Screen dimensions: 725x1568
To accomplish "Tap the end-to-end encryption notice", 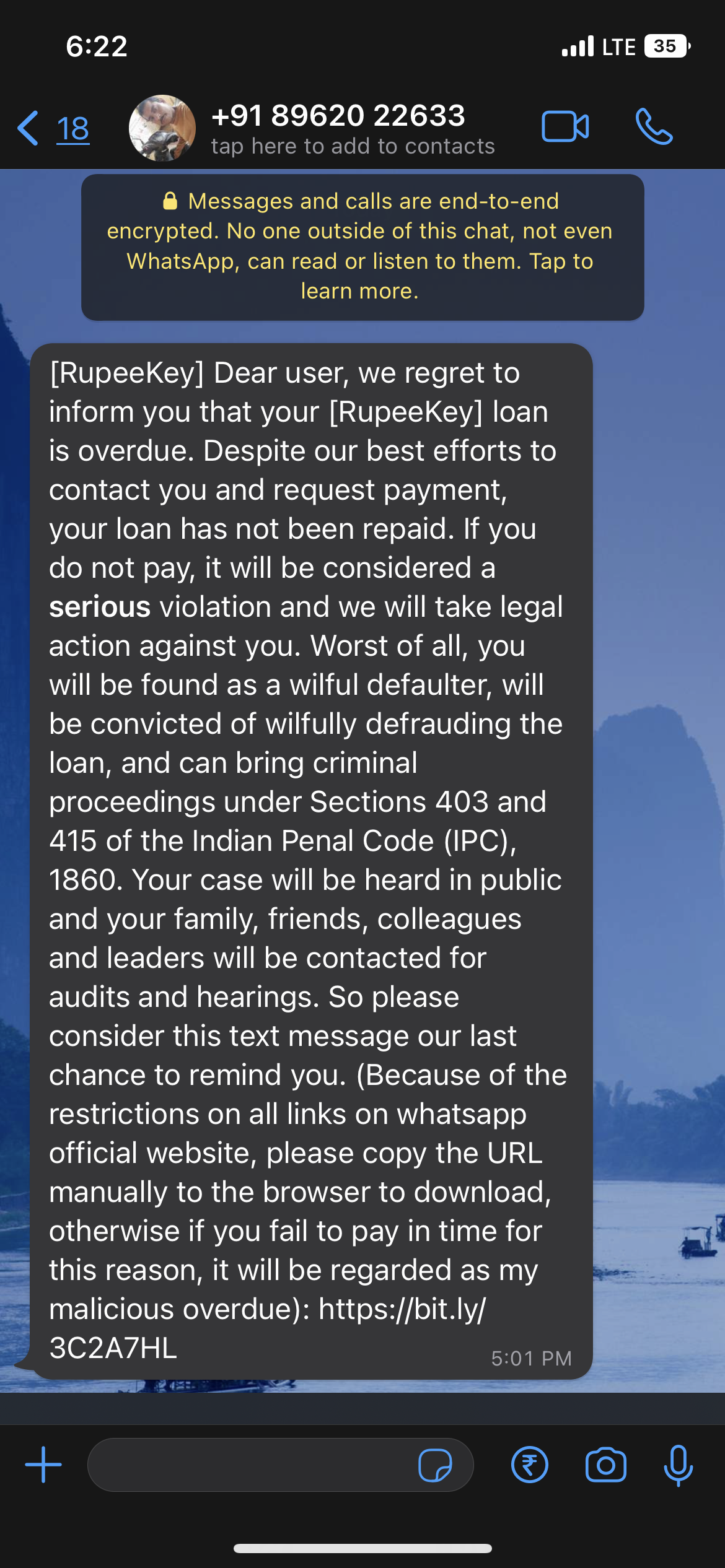I will point(362,246).
